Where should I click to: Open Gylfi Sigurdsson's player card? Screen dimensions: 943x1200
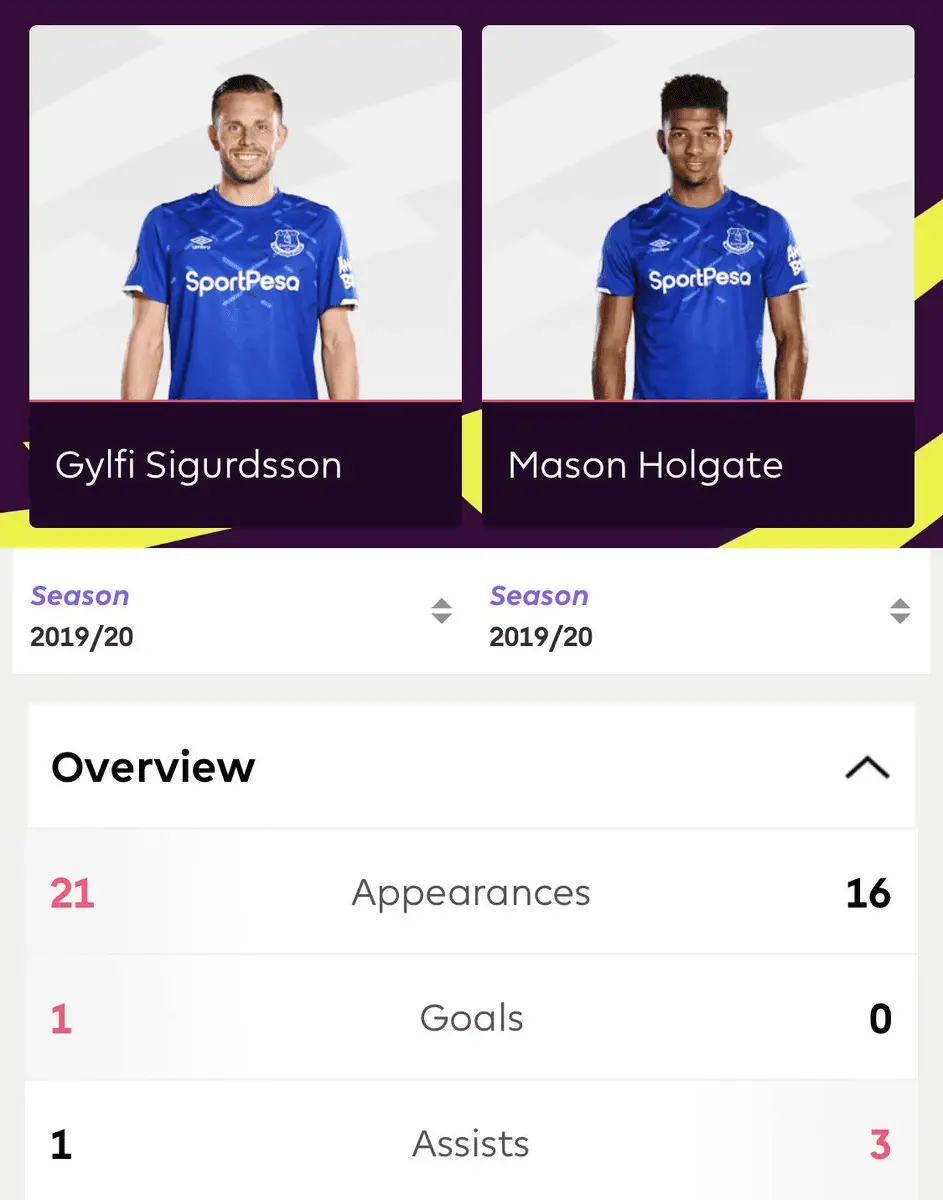click(x=245, y=275)
